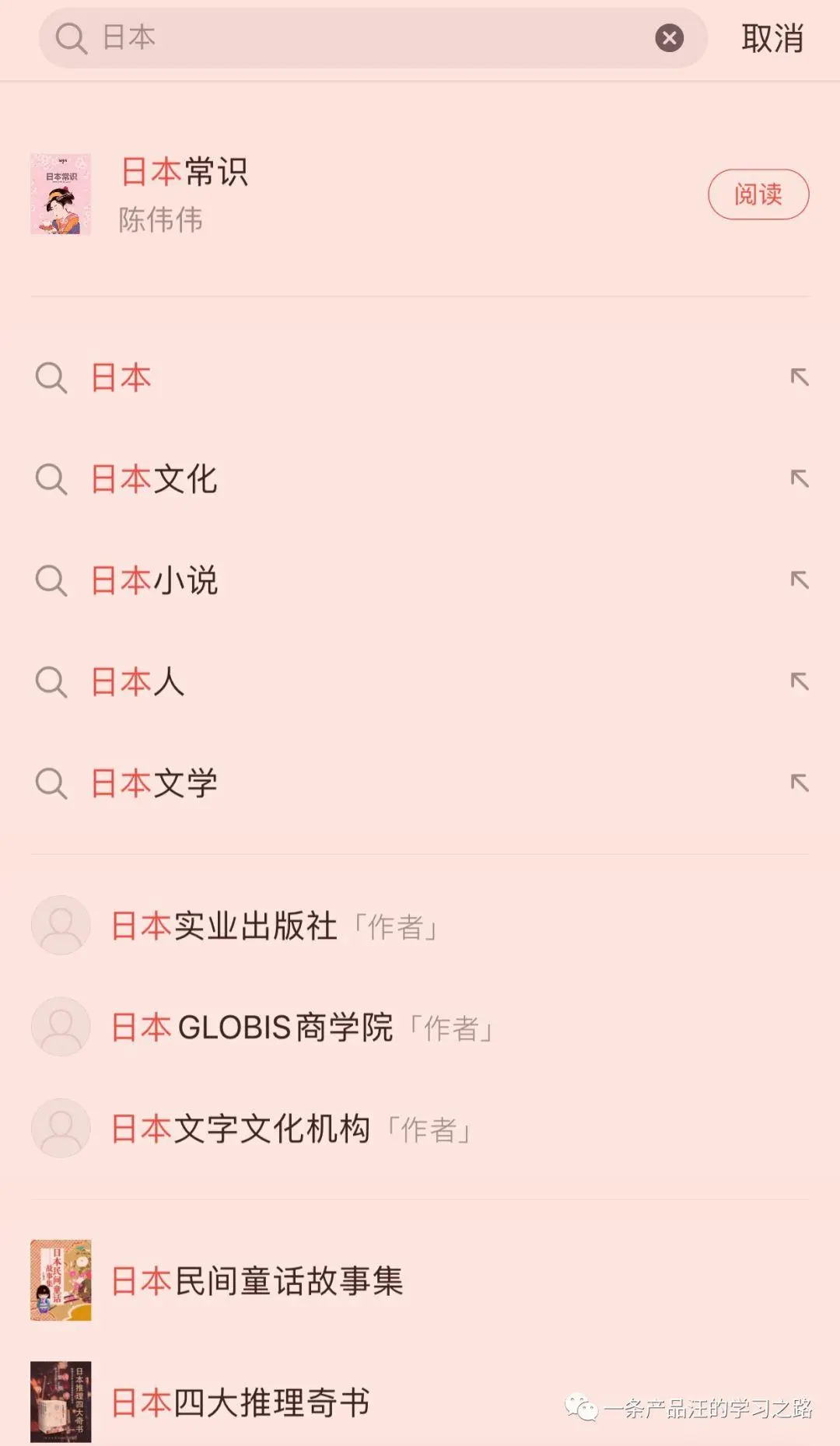Select the 日本小说 search suggestion

pos(154,581)
